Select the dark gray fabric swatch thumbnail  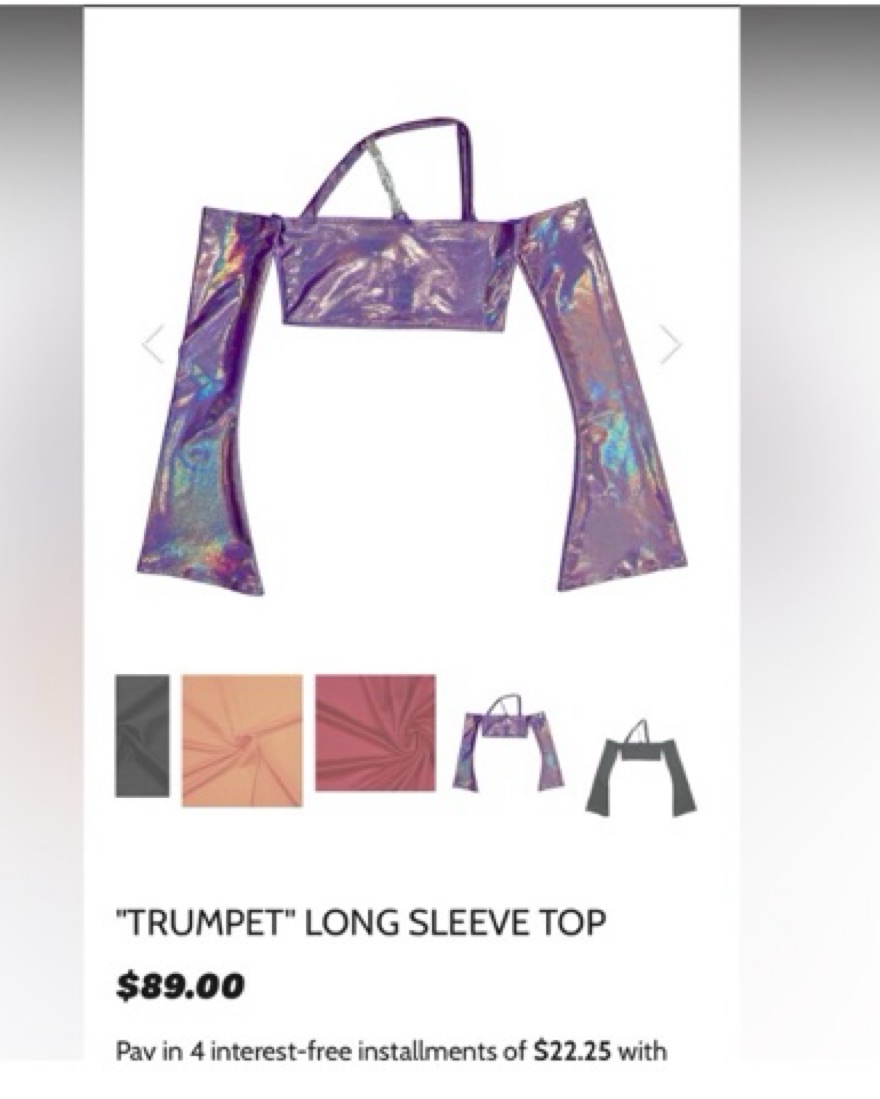pyautogui.click(x=142, y=736)
